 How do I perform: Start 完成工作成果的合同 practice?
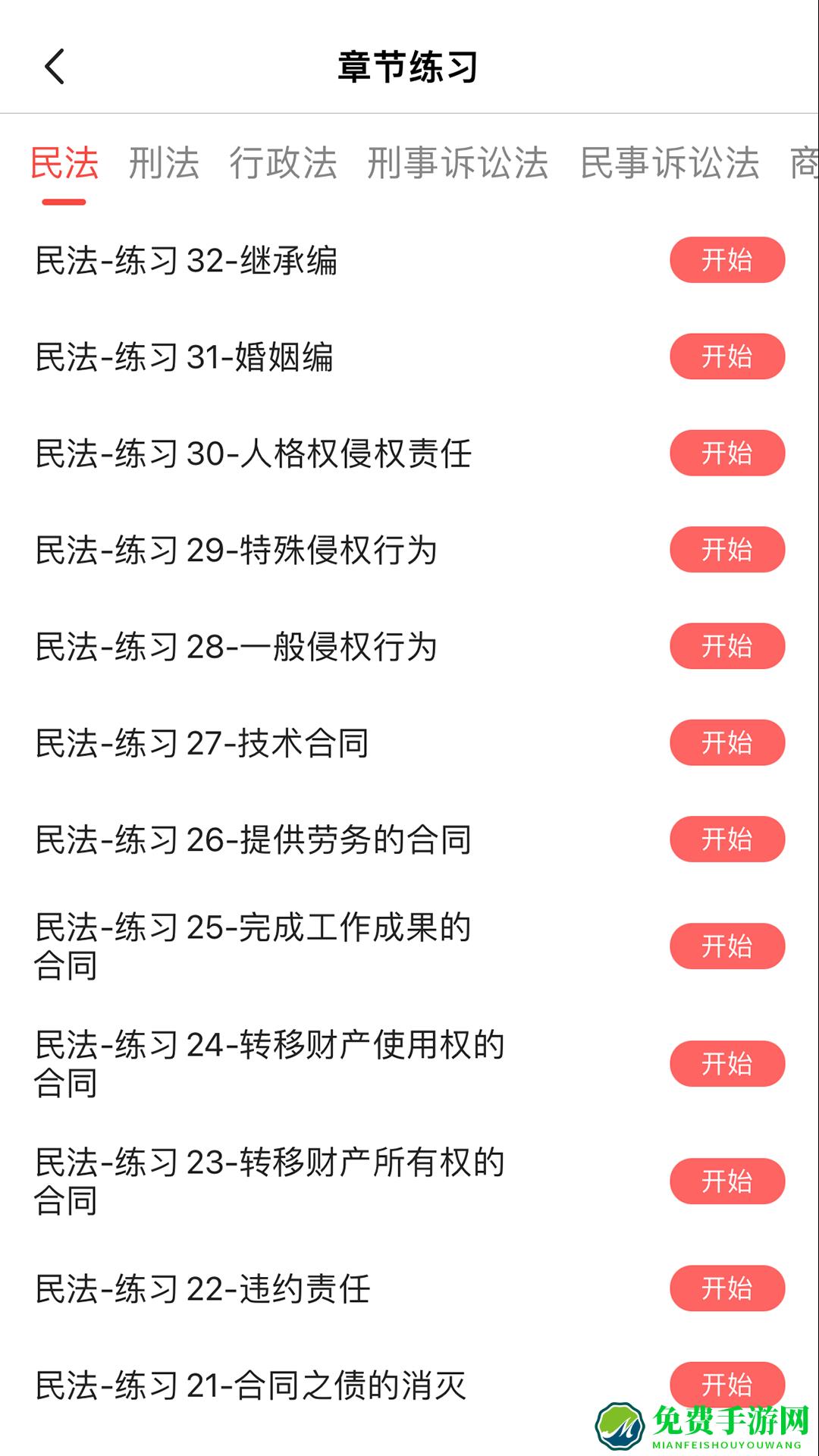[x=726, y=946]
